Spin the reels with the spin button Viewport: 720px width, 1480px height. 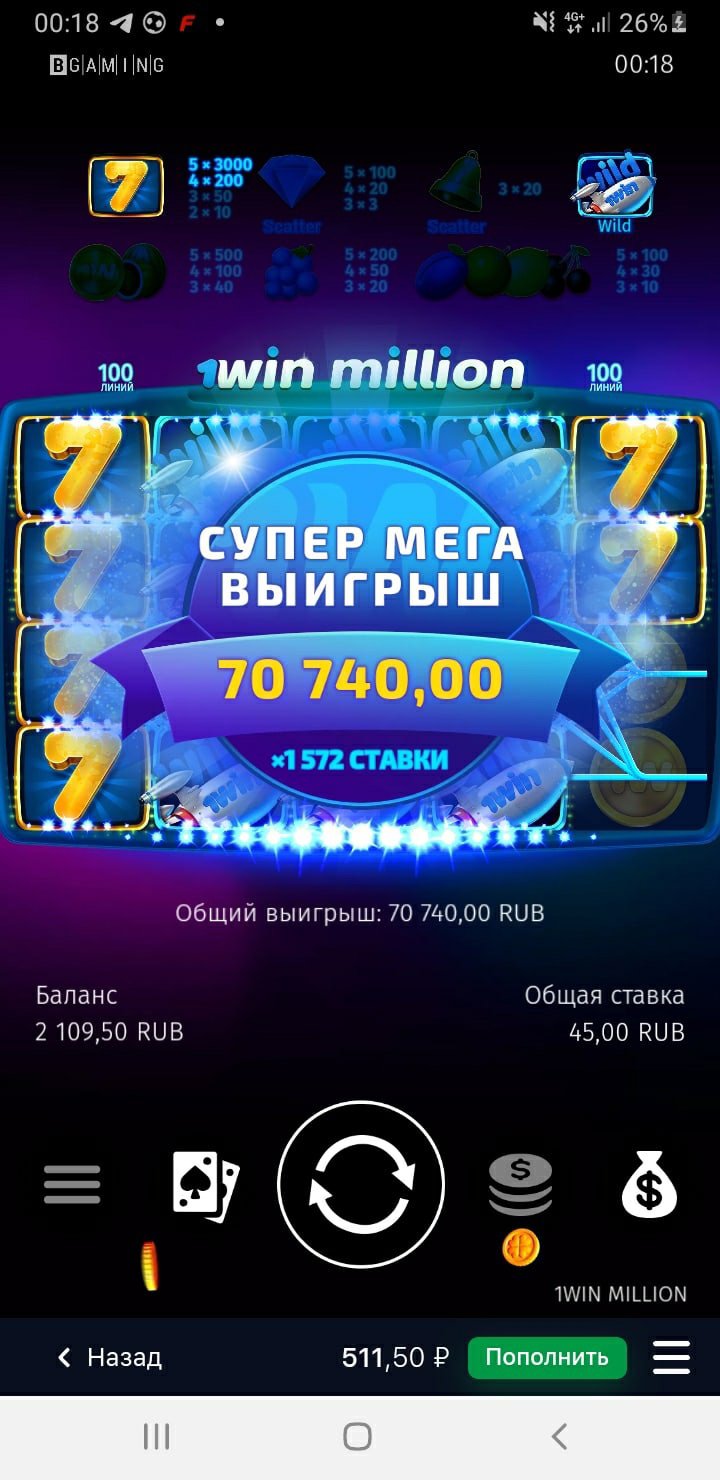point(361,1184)
